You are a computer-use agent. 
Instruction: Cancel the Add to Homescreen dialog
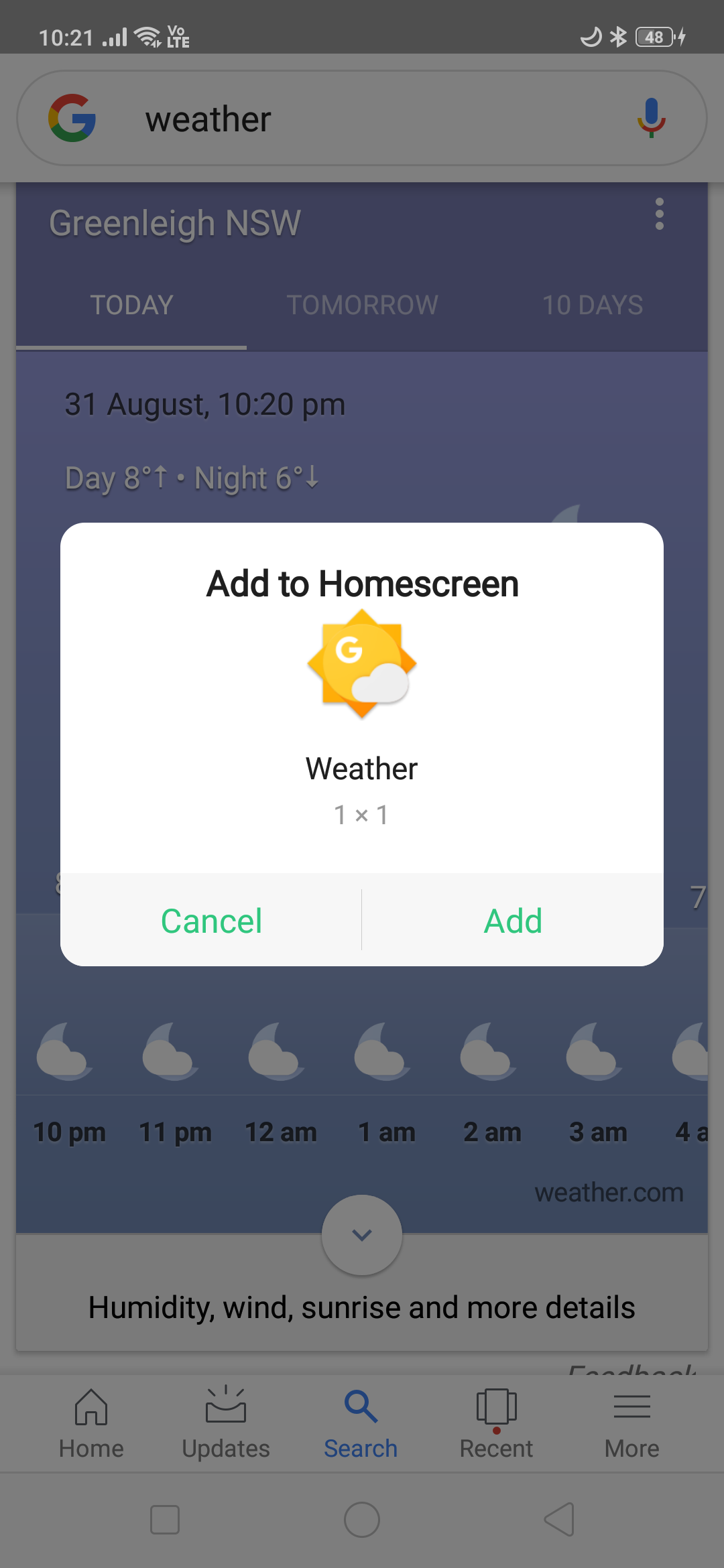point(211,920)
